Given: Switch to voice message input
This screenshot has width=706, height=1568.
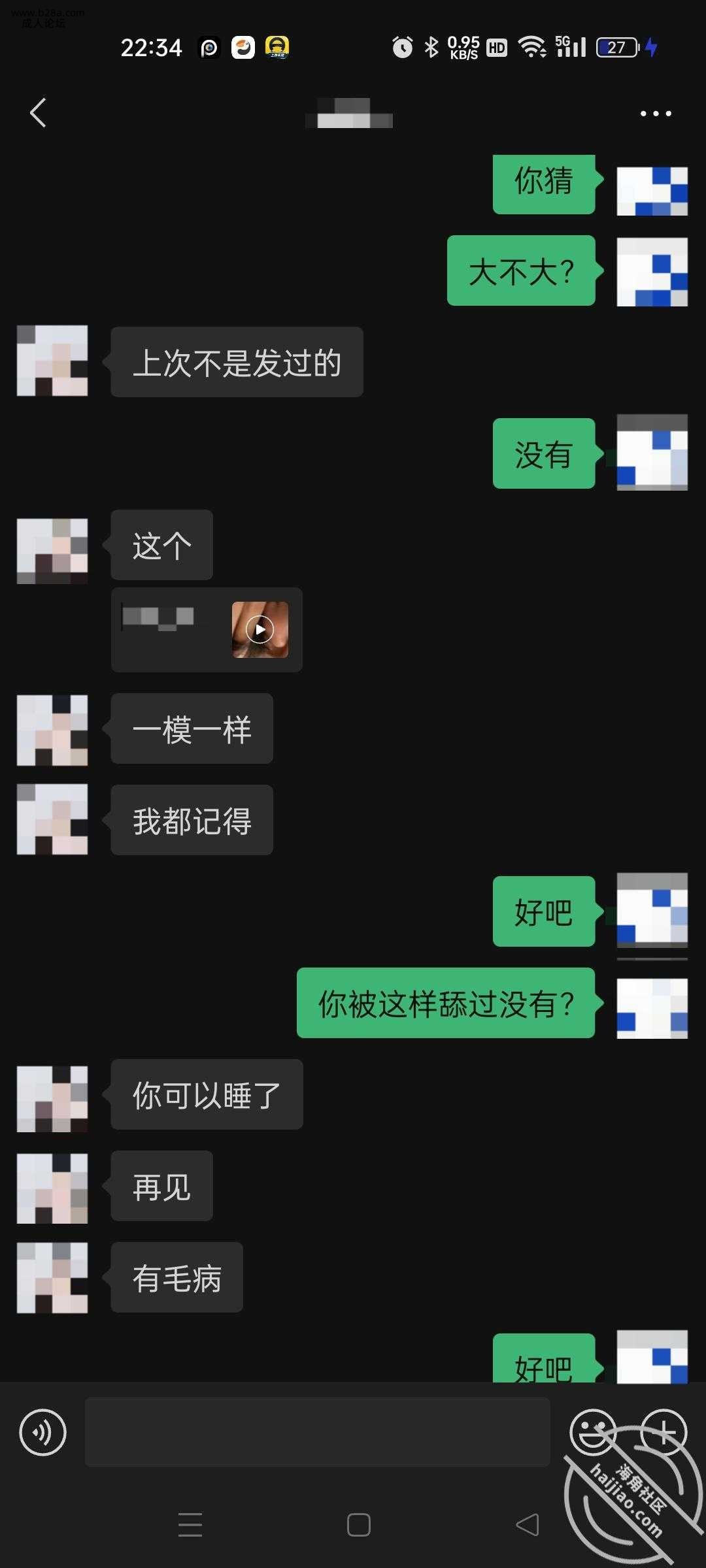Looking at the screenshot, I should click(43, 1433).
